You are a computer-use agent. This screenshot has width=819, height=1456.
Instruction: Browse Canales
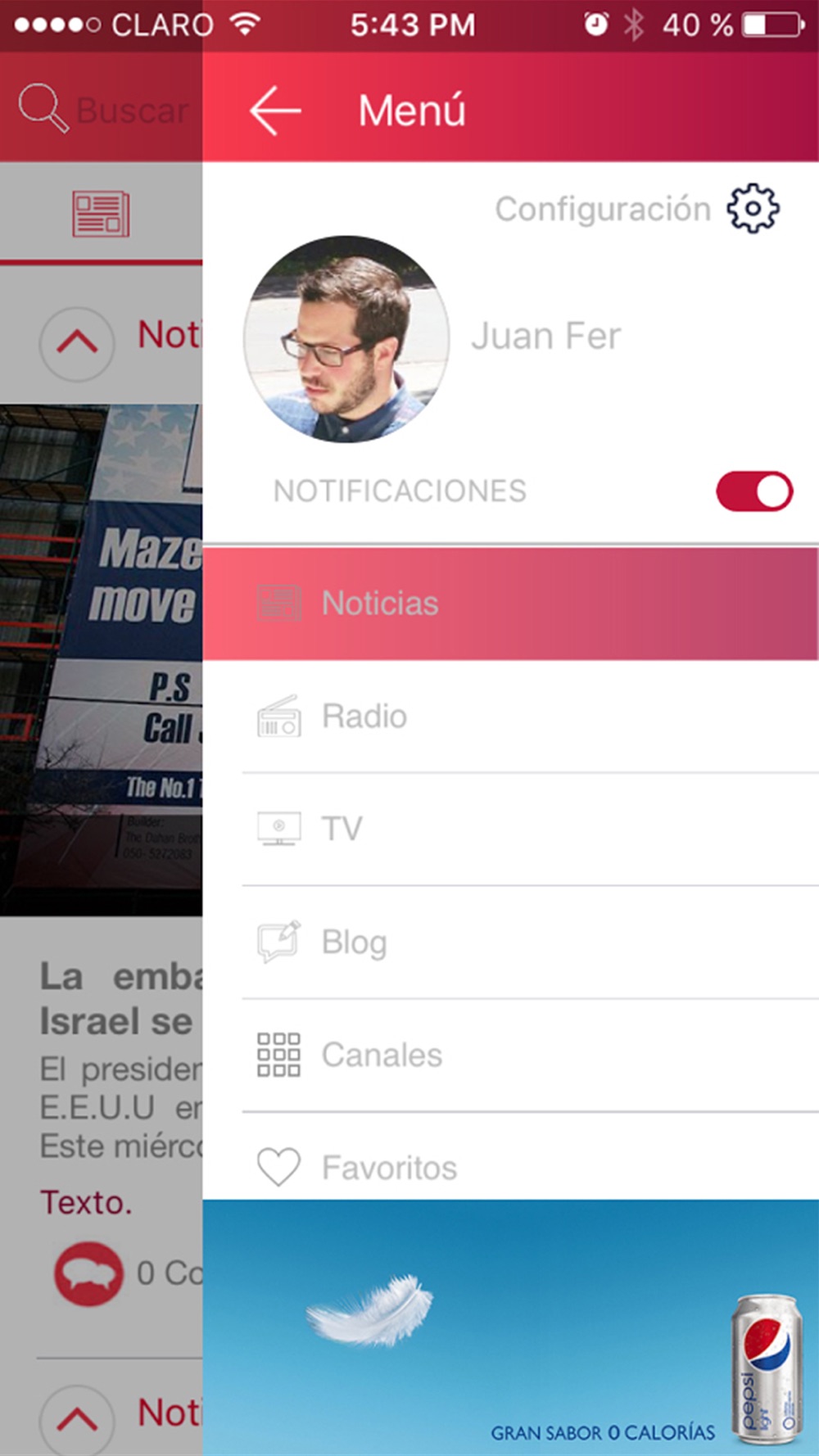pos(509,1055)
